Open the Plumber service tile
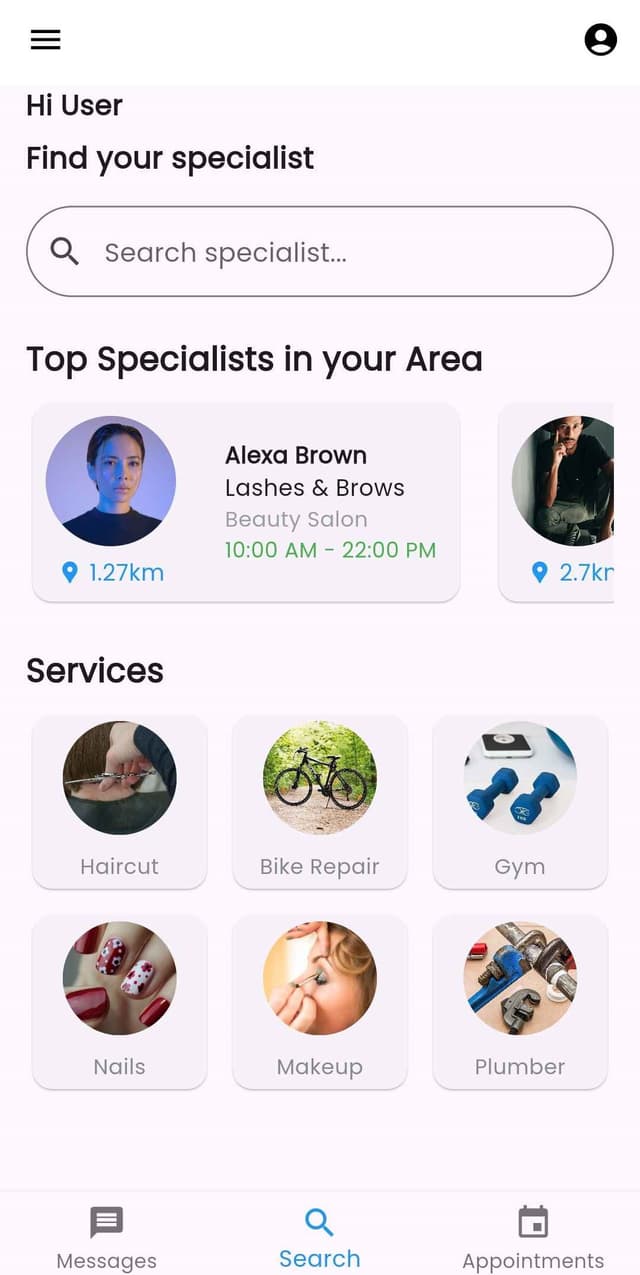Viewport: 640px width, 1275px height. (x=520, y=1002)
